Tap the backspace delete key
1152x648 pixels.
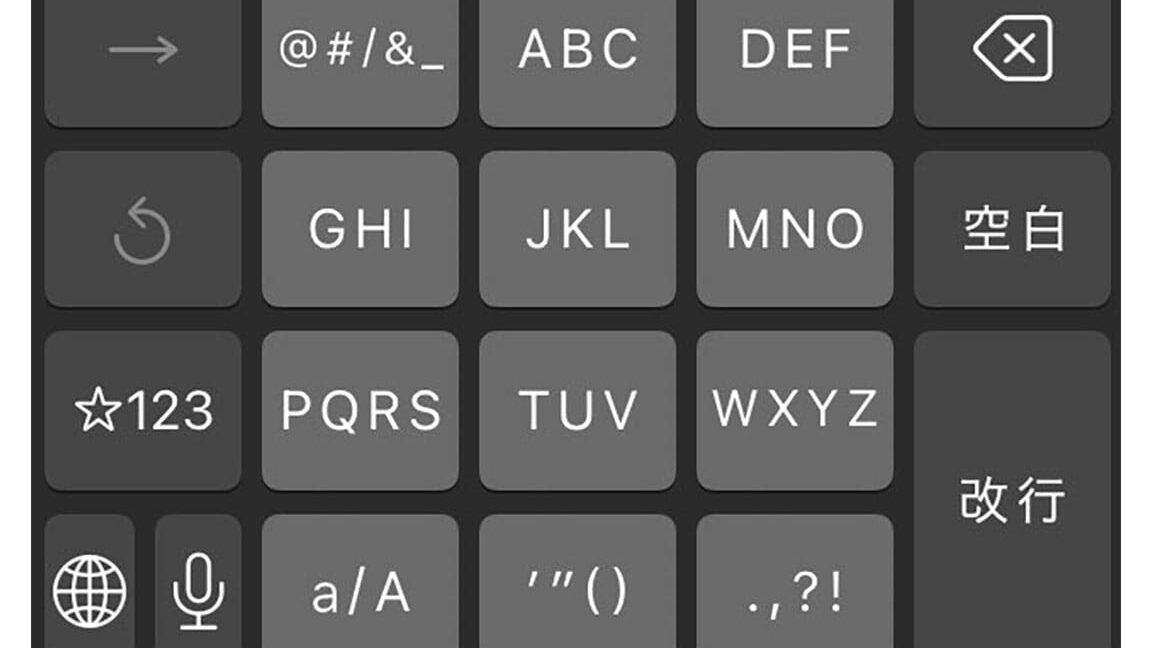pyautogui.click(x=1012, y=50)
